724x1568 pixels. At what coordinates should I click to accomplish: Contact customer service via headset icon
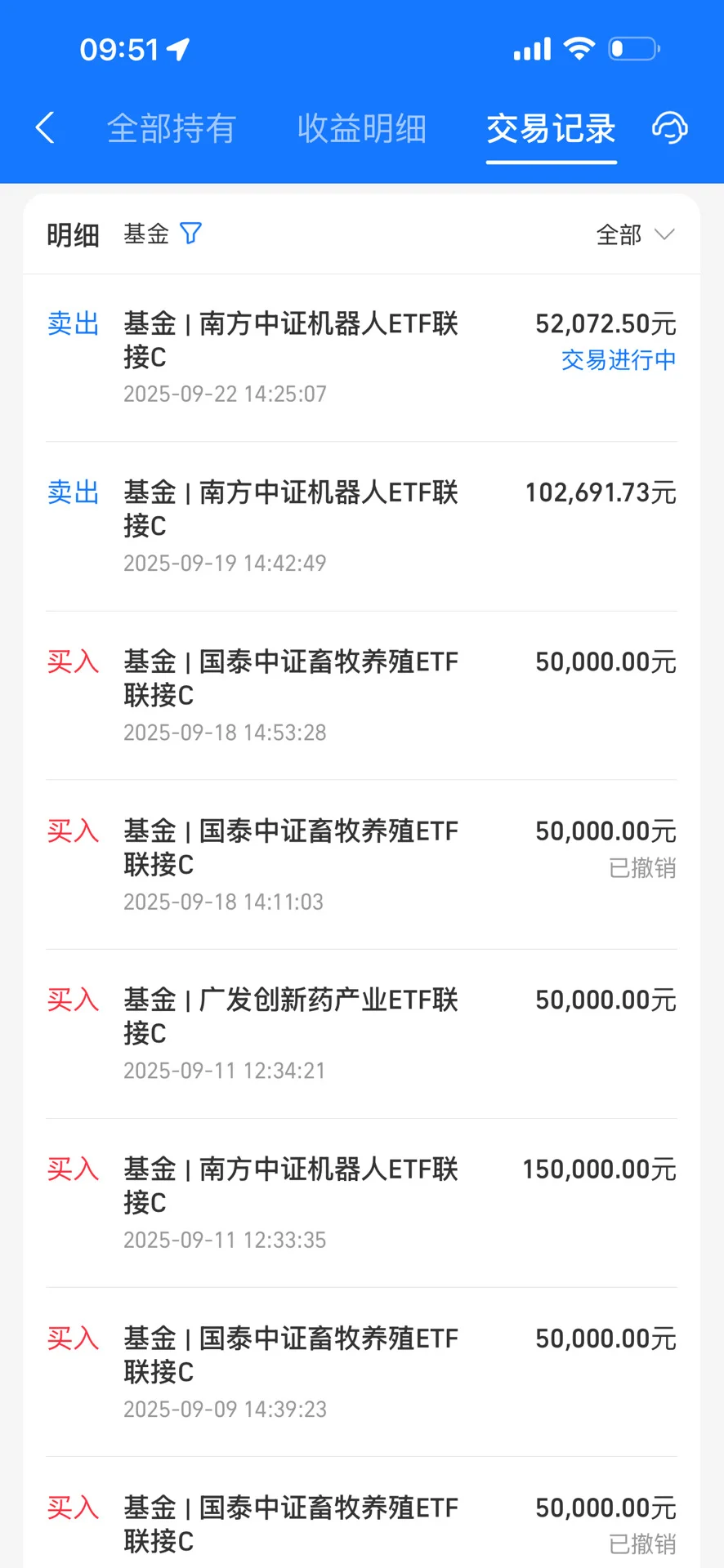pos(669,128)
